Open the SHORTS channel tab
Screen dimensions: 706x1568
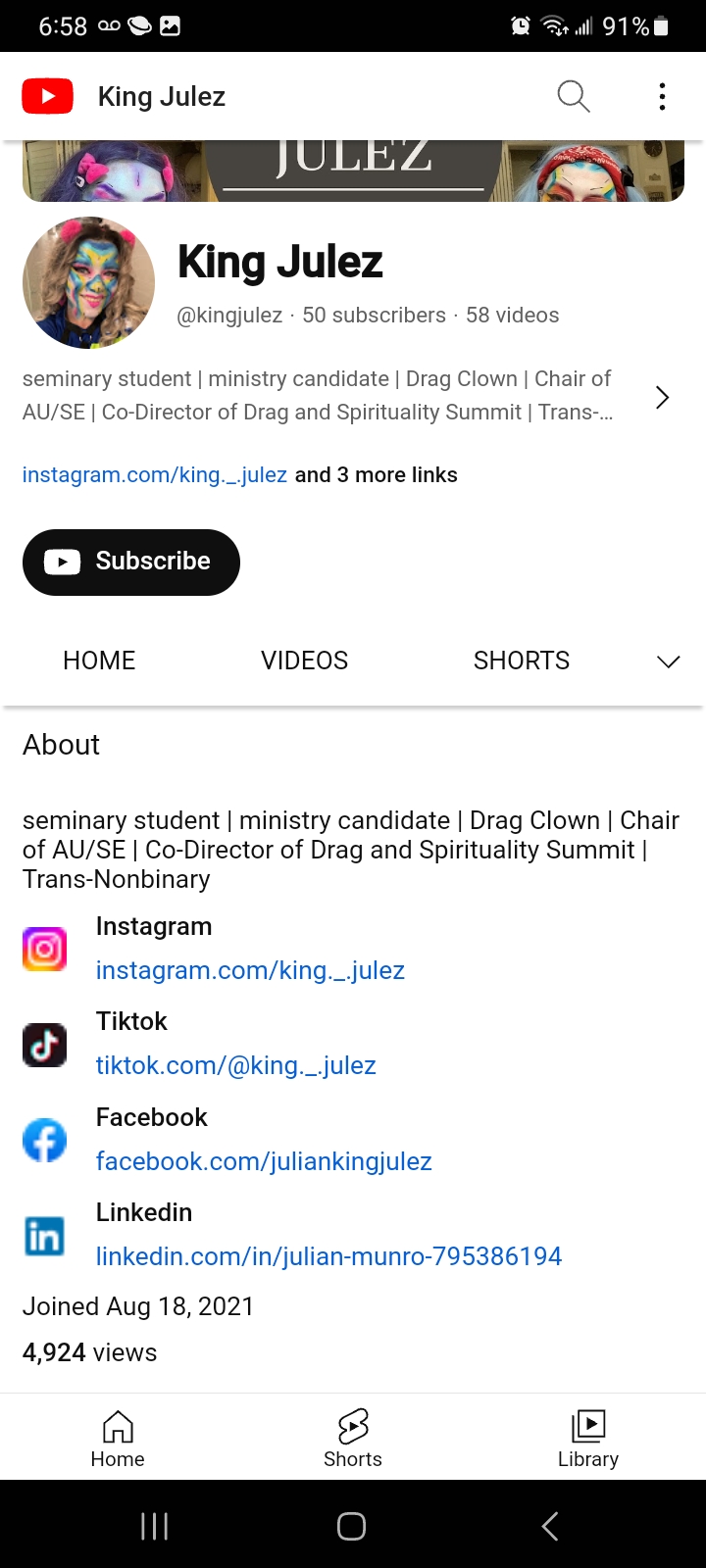pyautogui.click(x=521, y=661)
